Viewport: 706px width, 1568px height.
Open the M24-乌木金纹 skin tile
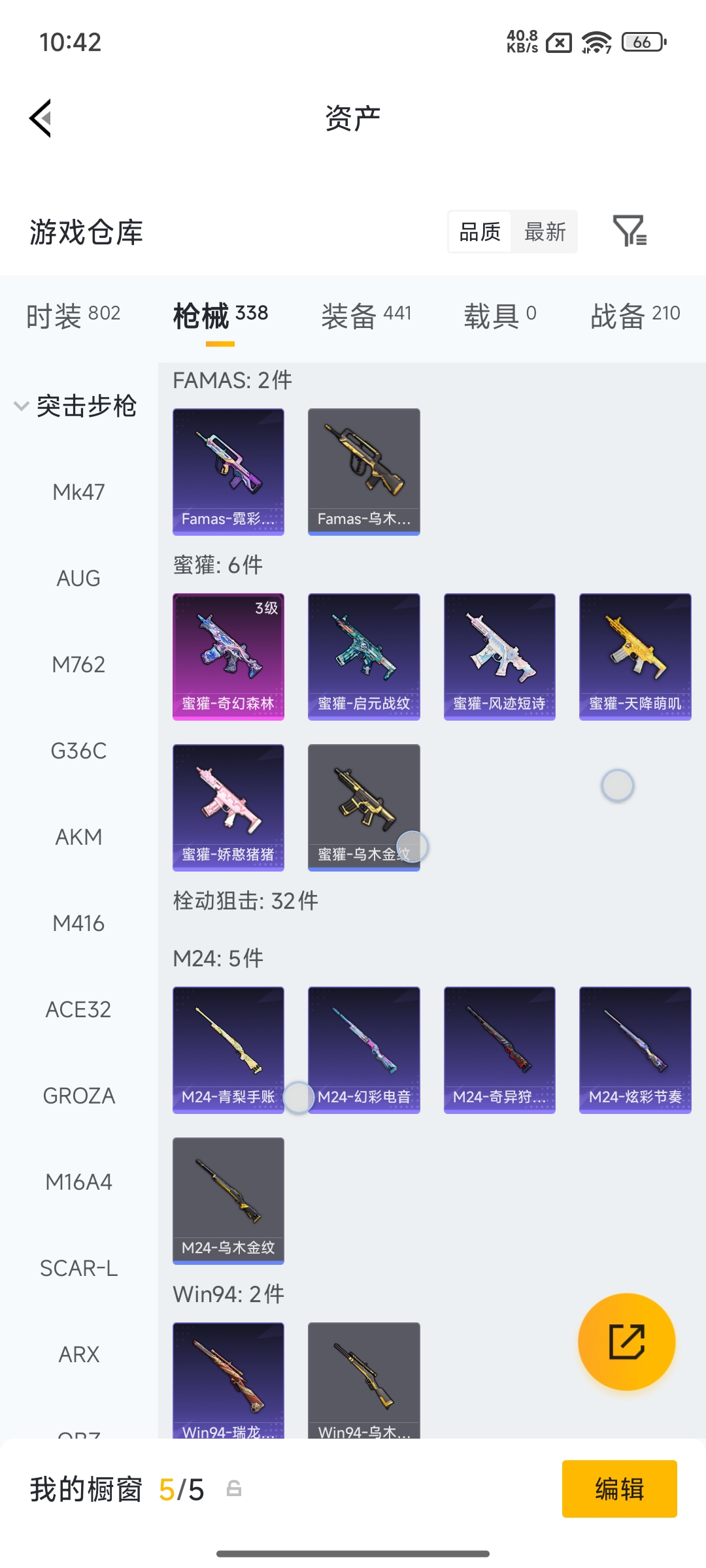tap(228, 1201)
